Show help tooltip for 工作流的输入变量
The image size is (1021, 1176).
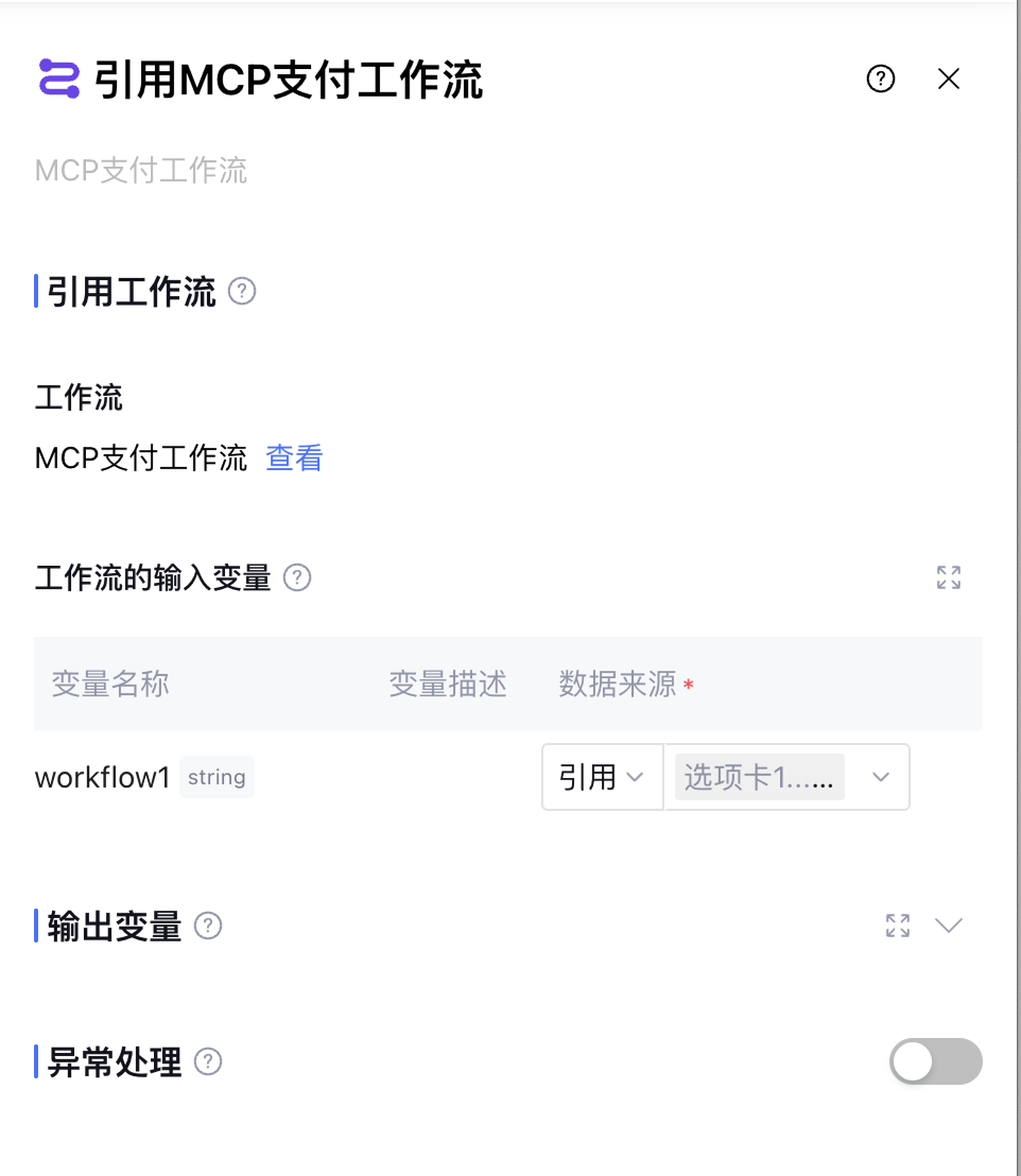[x=297, y=578]
